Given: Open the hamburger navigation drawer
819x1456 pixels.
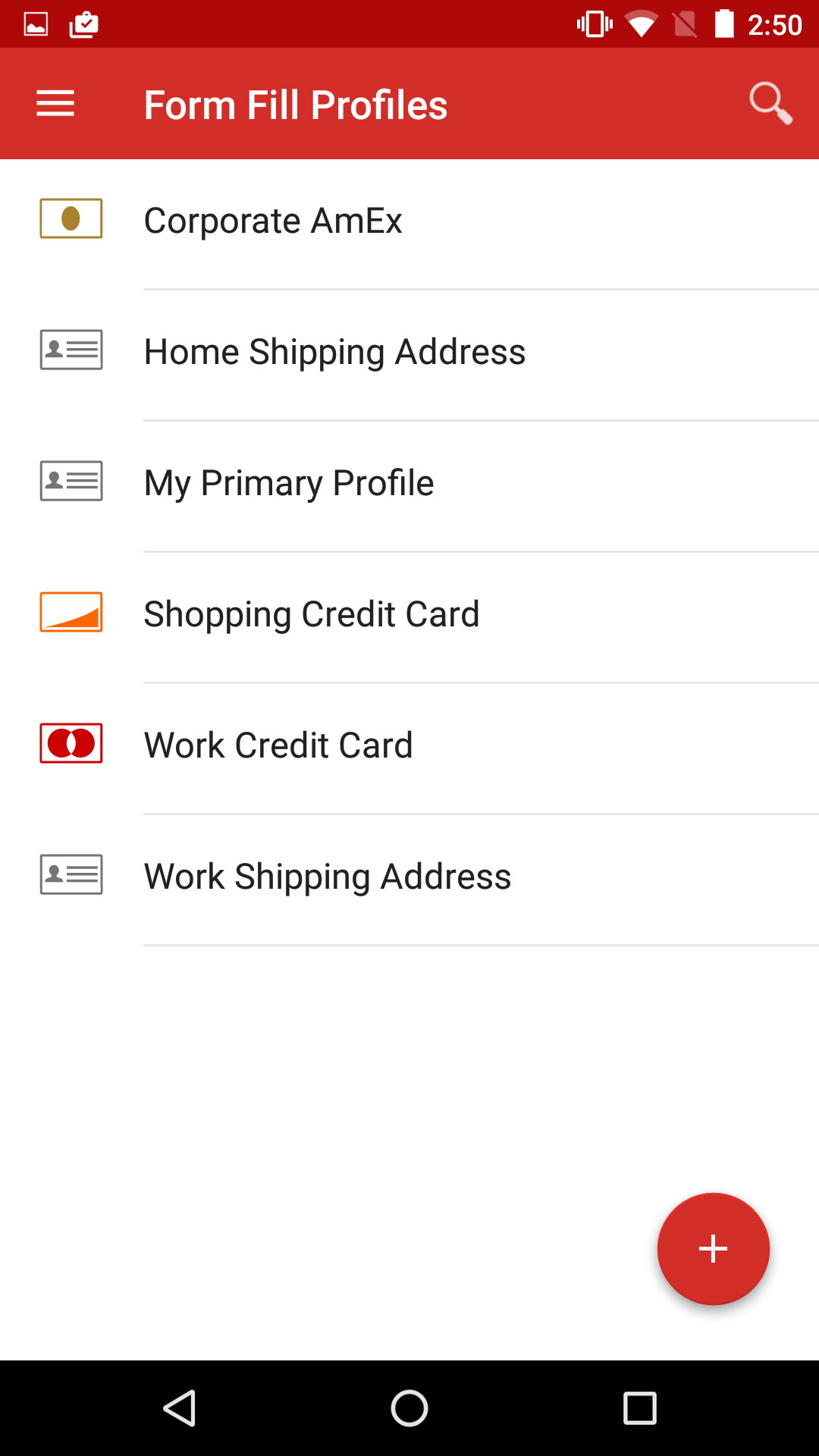Looking at the screenshot, I should click(x=55, y=104).
